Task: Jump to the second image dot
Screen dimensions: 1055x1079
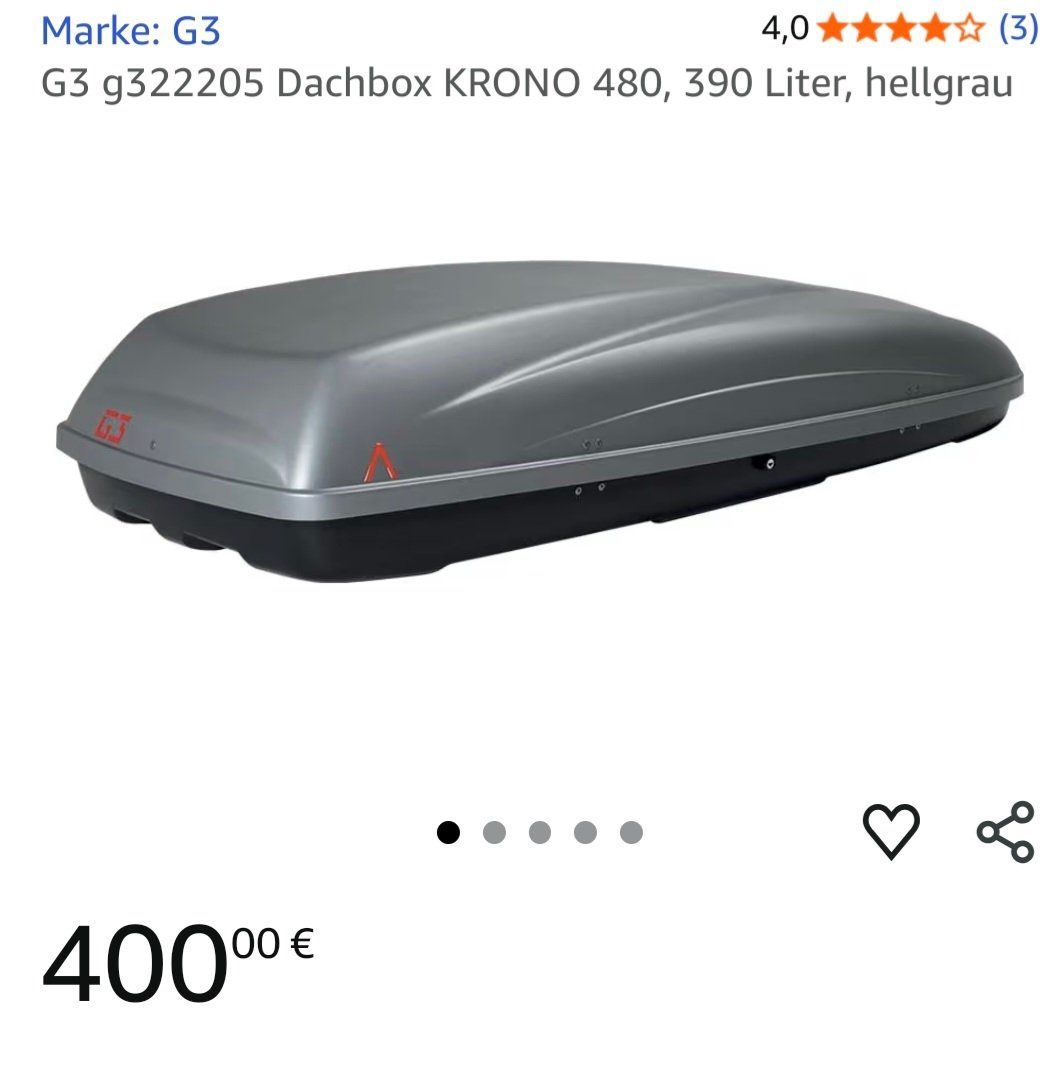Action: pos(494,832)
